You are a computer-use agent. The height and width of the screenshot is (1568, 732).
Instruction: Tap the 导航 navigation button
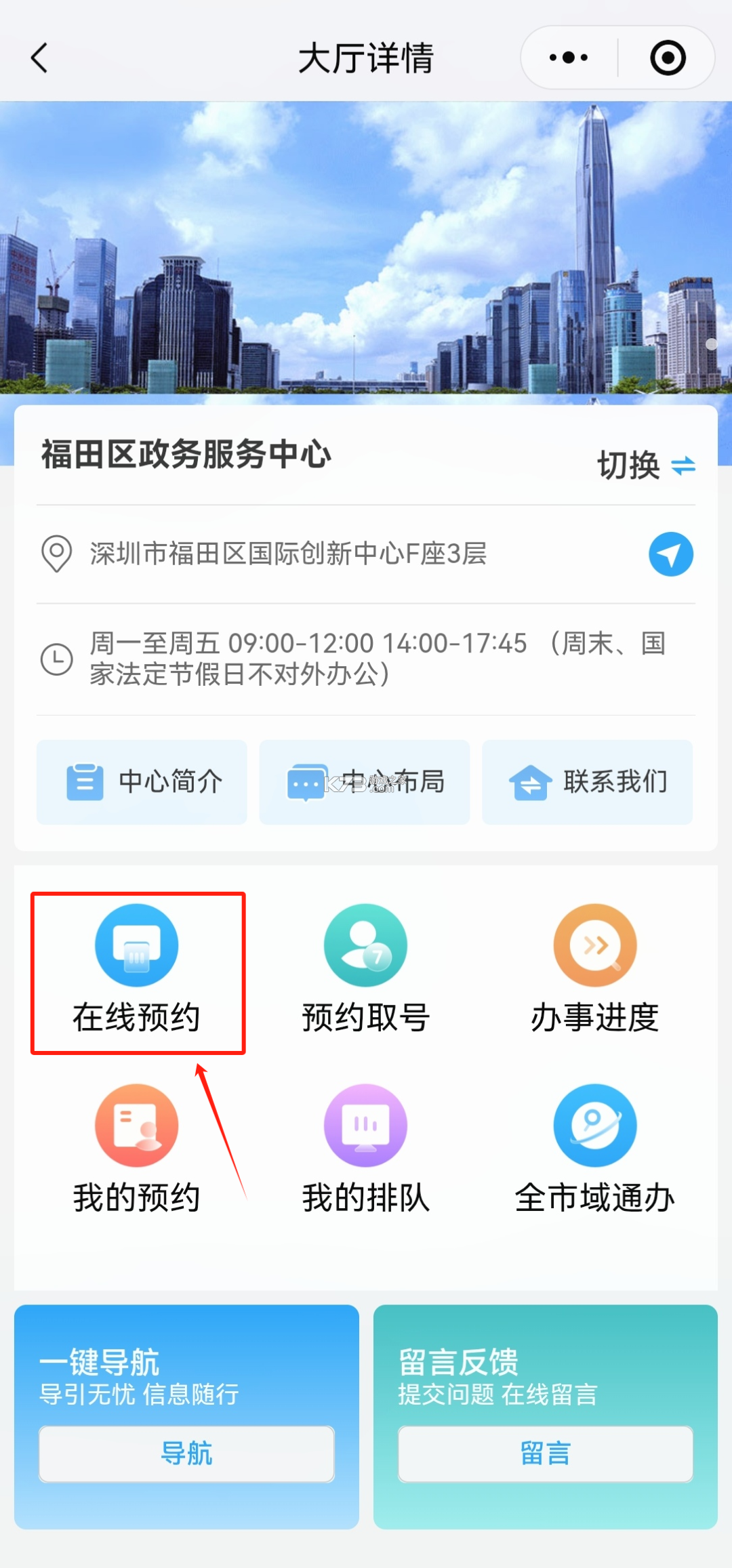tap(187, 1453)
